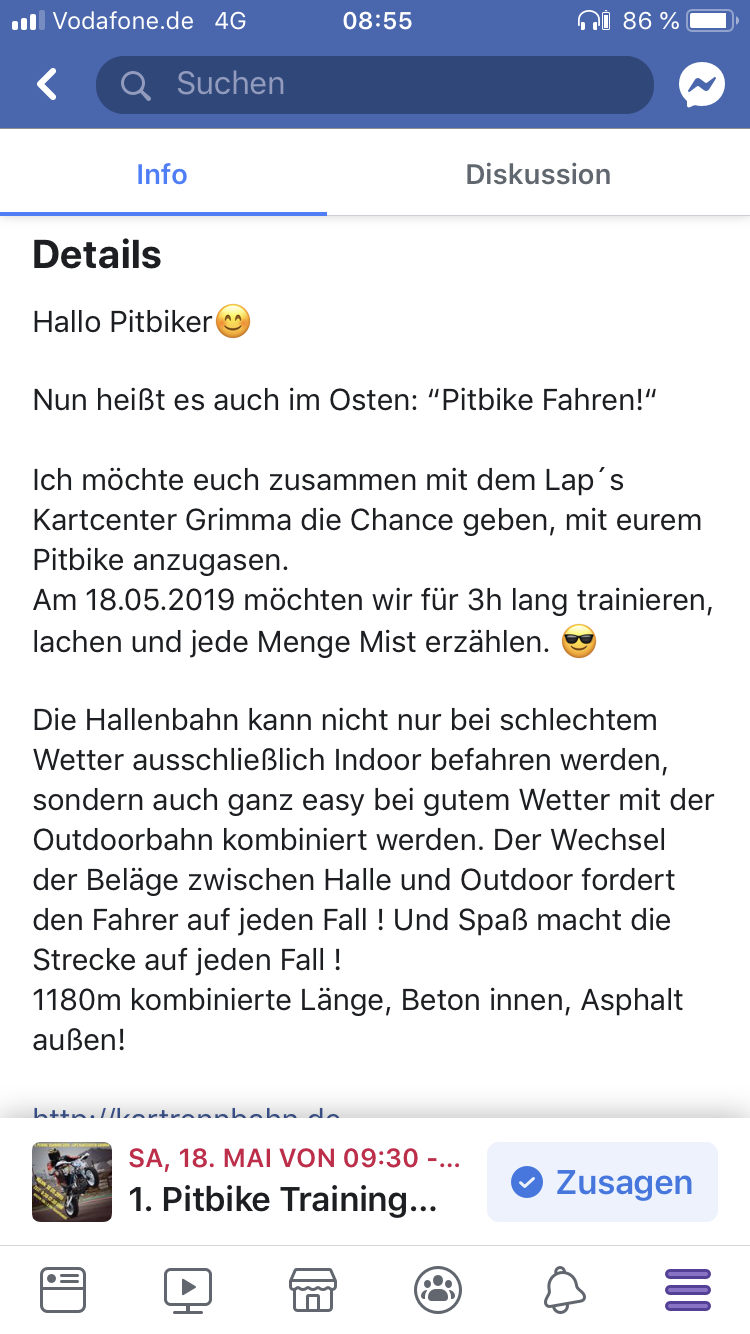Open the Marketplace tab
750x1334 pixels.
point(312,1290)
